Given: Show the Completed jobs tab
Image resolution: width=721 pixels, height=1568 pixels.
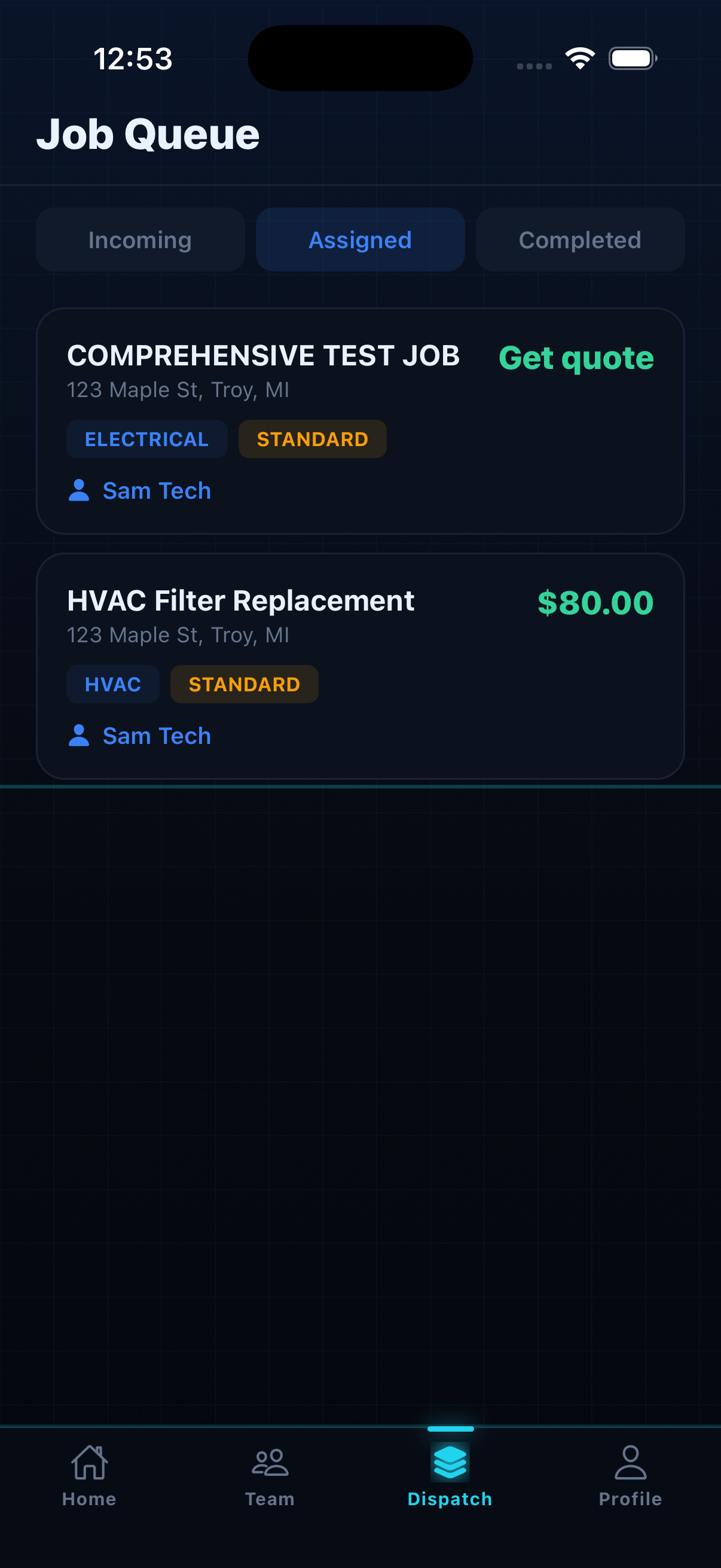Looking at the screenshot, I should click(580, 240).
